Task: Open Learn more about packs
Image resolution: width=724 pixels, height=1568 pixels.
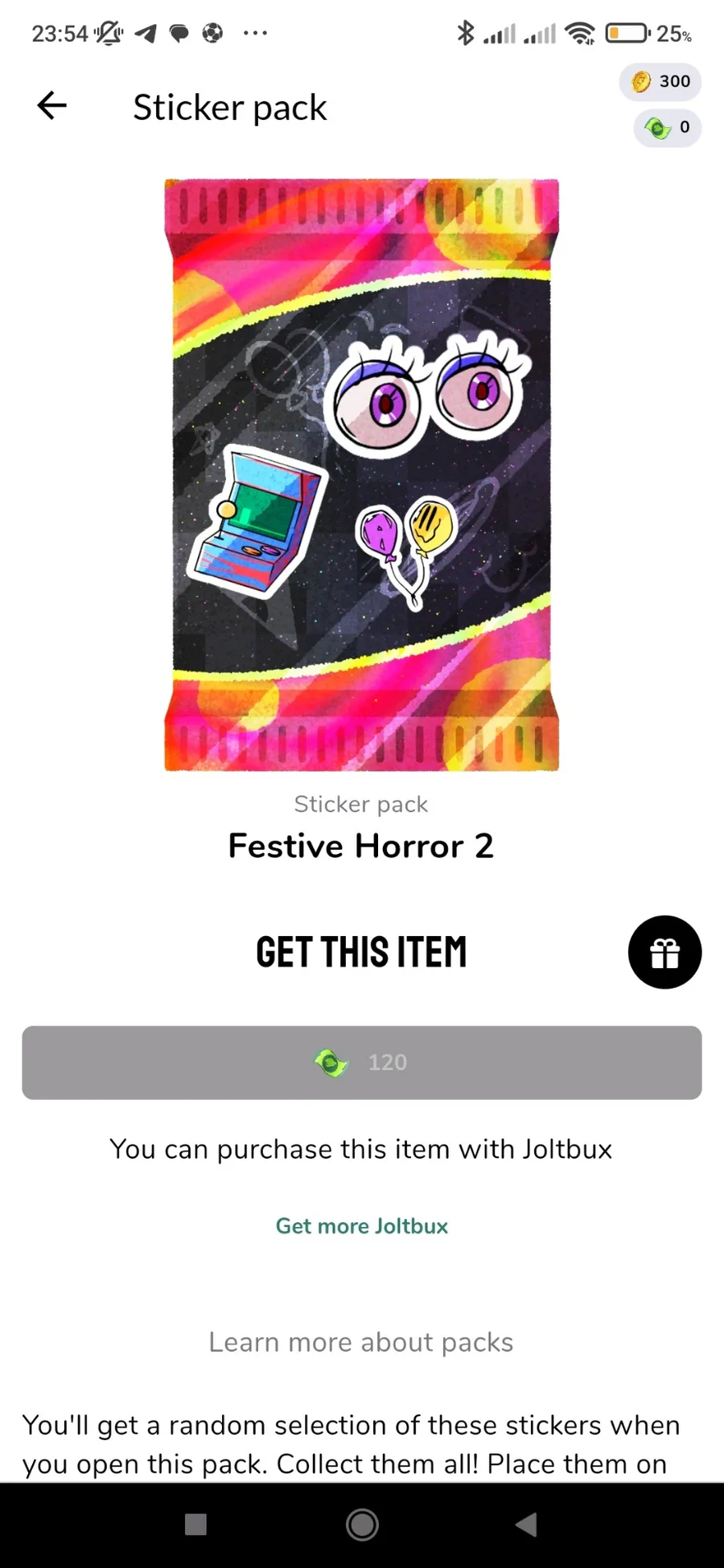Action: pos(361,1342)
